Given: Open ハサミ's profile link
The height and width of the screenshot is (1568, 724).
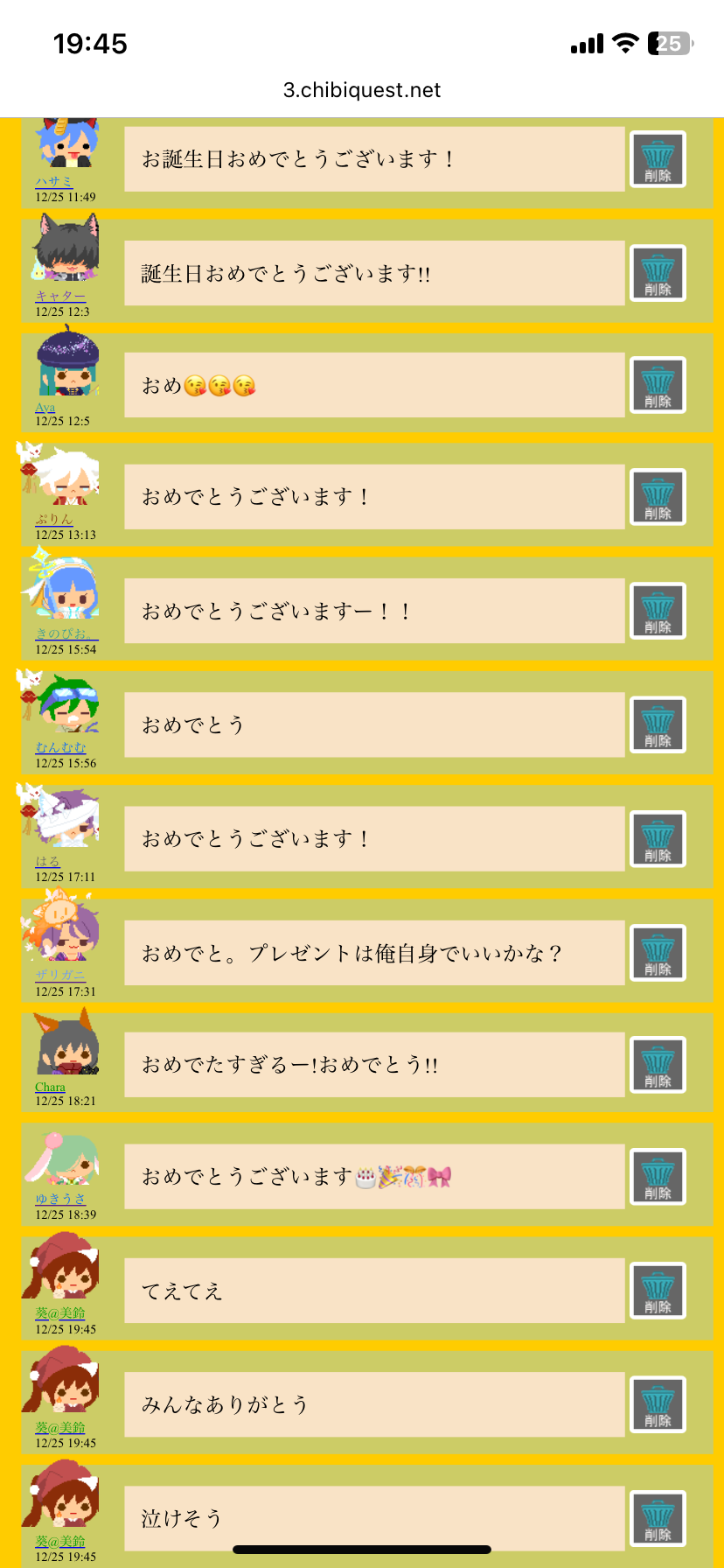Looking at the screenshot, I should coord(54,181).
